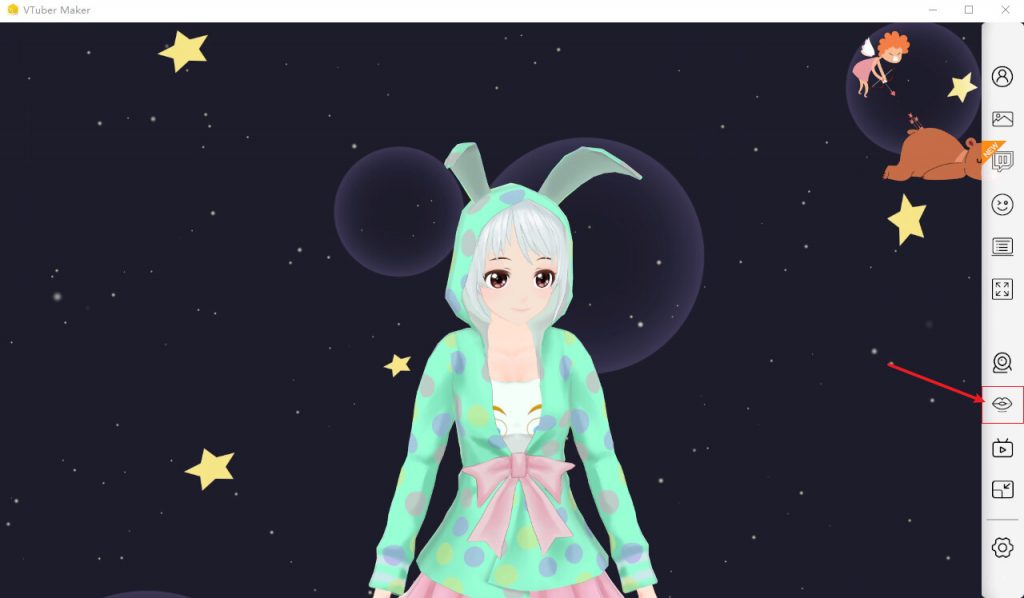Open the Twitch icon marked new
The image size is (1024, 598).
coord(1002,161)
